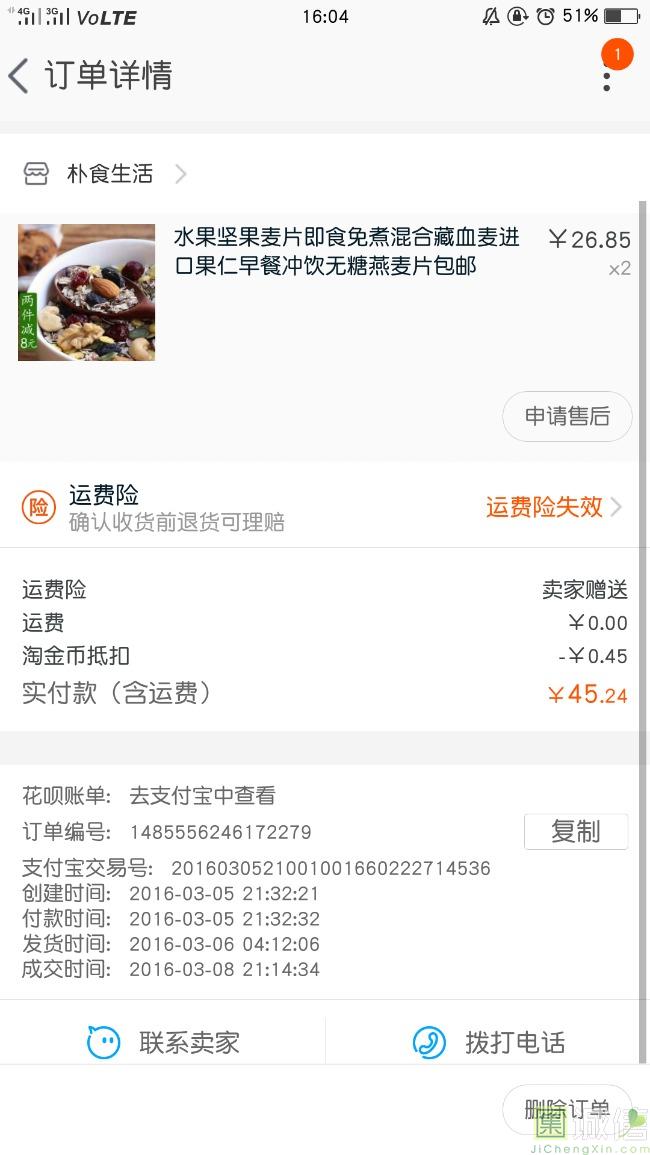Open the overflow menu
650x1155 pixels.
[x=606, y=76]
